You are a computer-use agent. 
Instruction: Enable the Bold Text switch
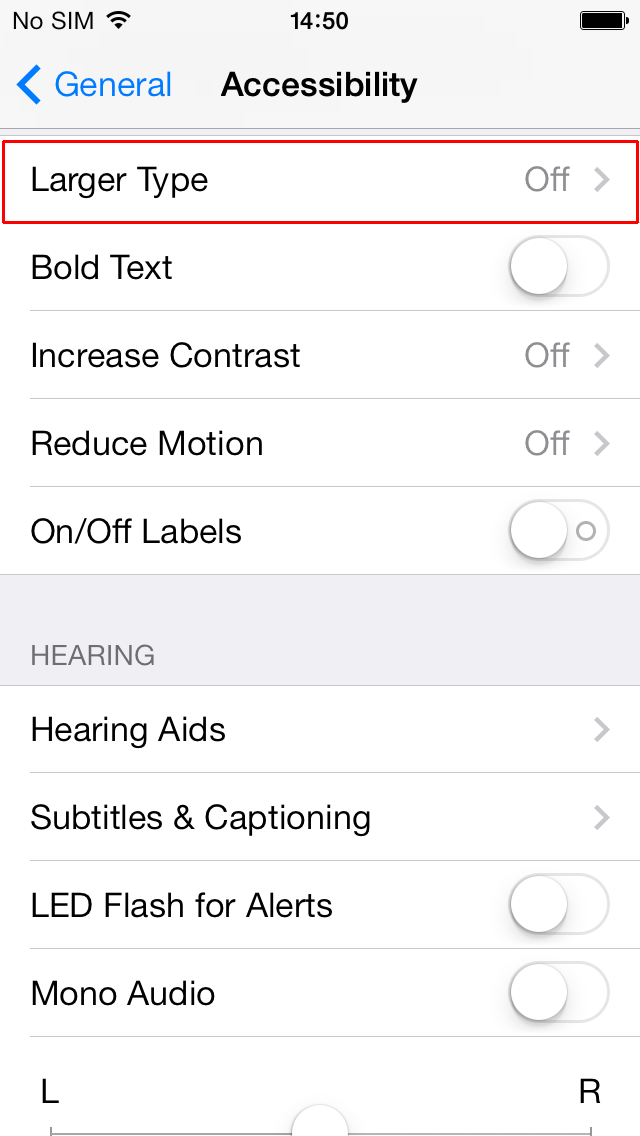point(558,267)
